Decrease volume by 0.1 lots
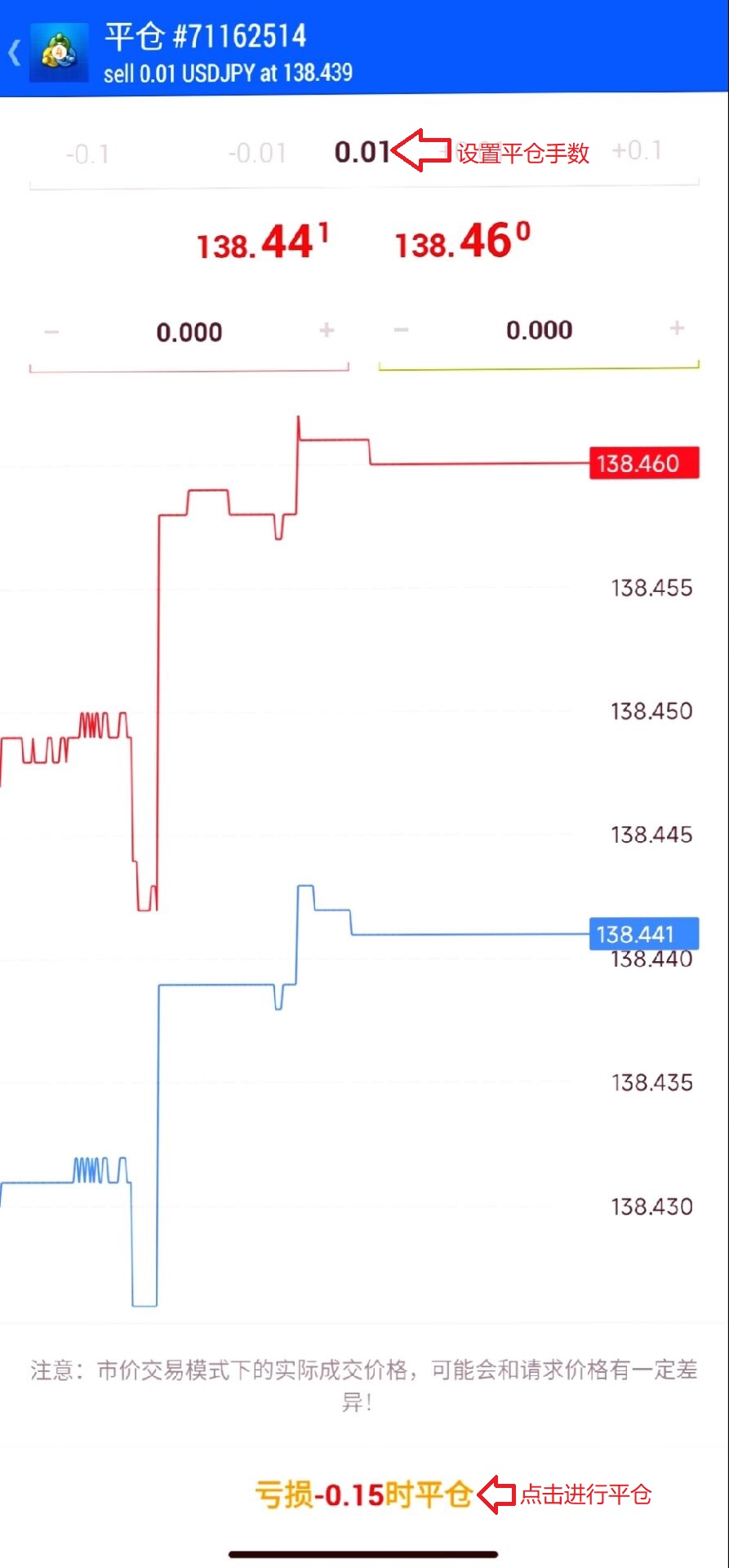 pyautogui.click(x=87, y=154)
